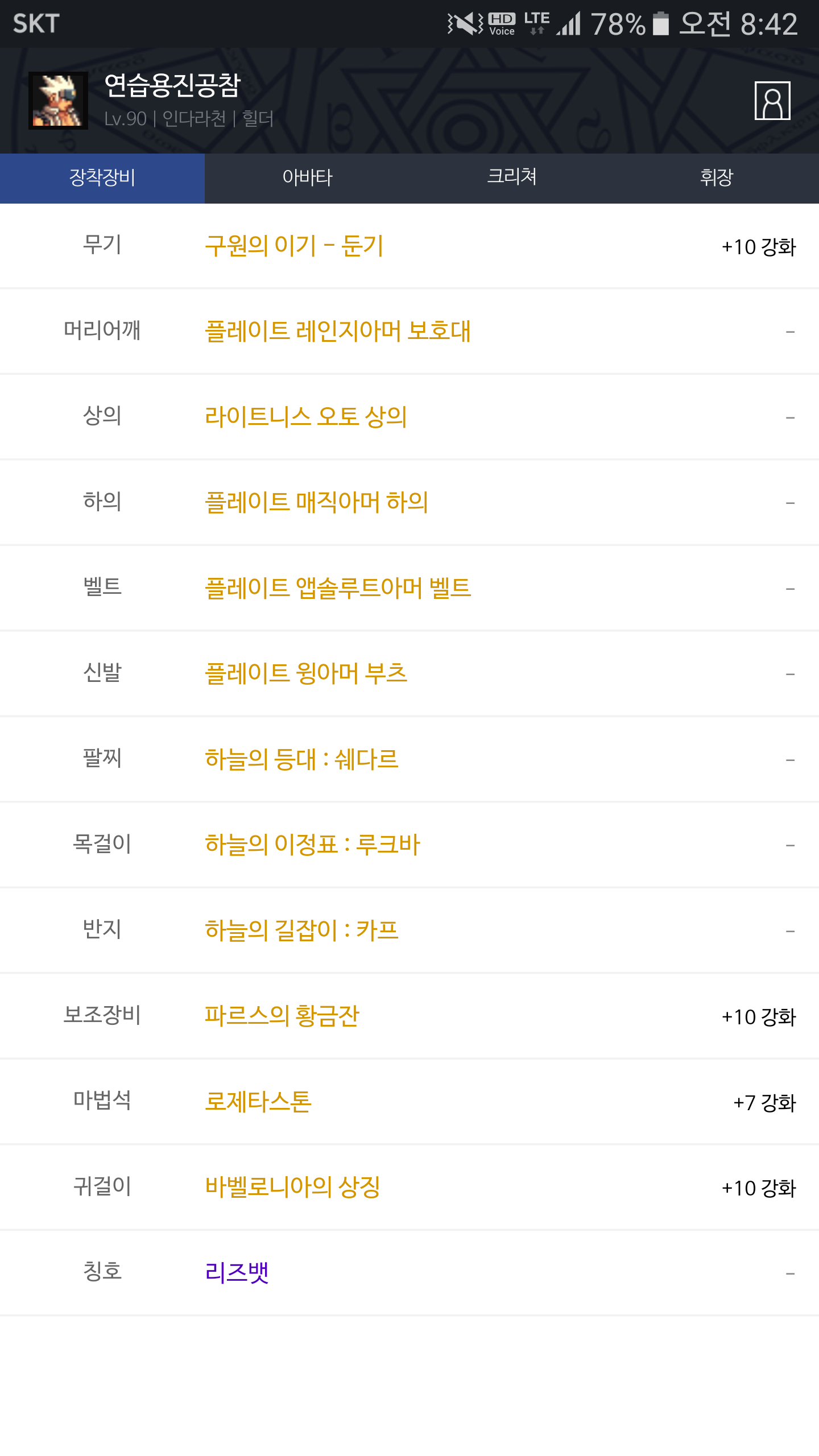Open 플레이트 앱솔루트아머 벨트 item

(337, 588)
